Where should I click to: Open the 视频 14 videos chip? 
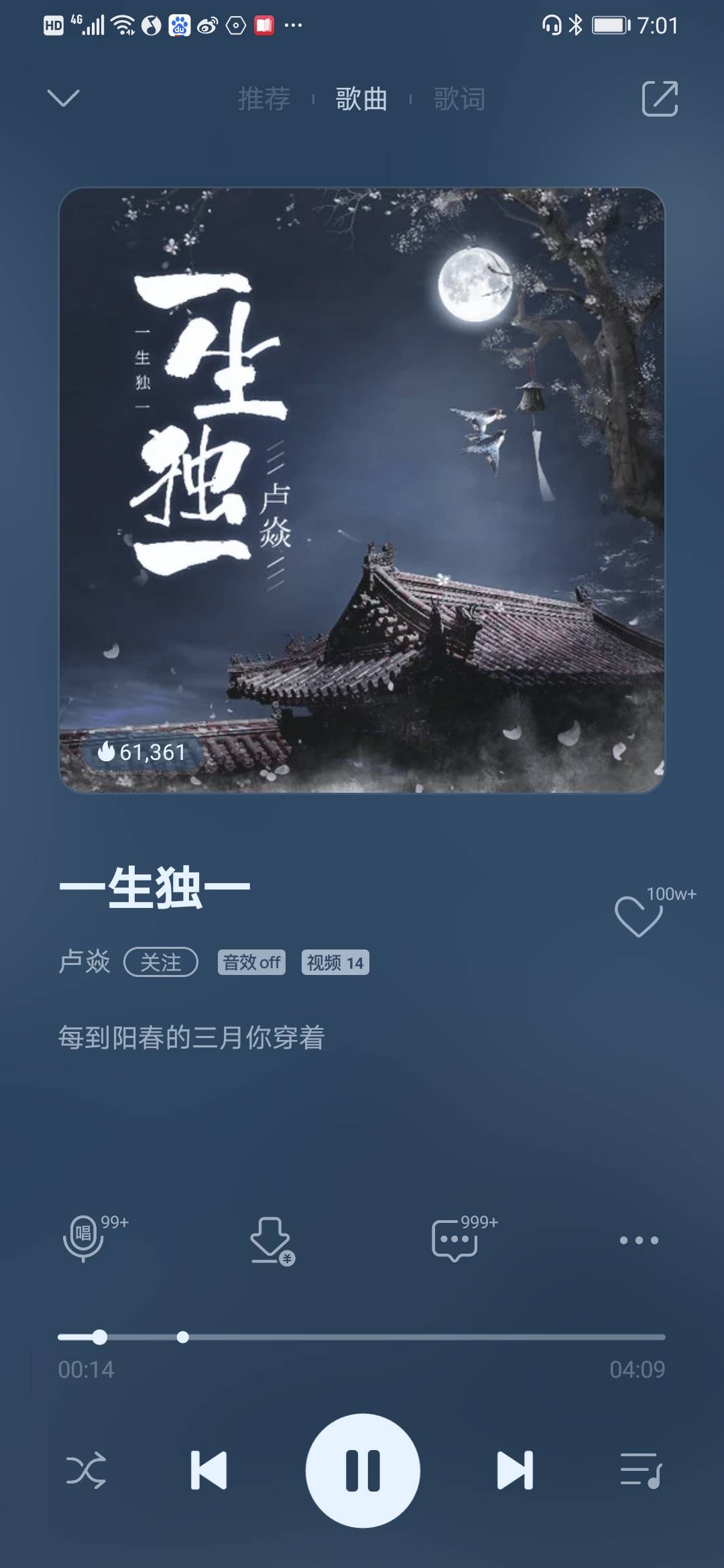pyautogui.click(x=335, y=962)
